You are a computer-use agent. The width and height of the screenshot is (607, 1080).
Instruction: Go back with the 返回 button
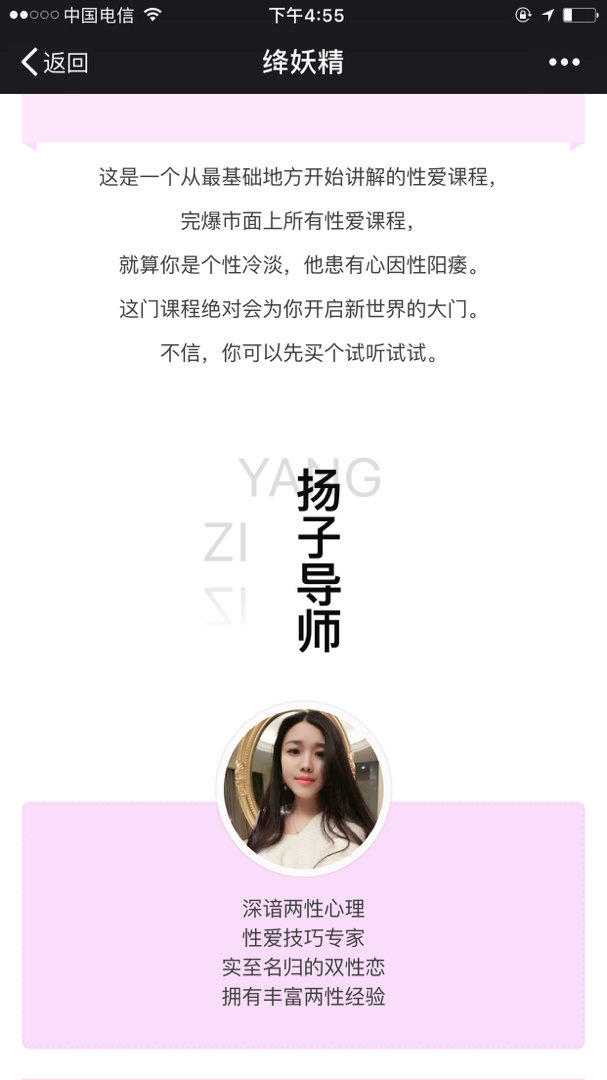(x=54, y=62)
